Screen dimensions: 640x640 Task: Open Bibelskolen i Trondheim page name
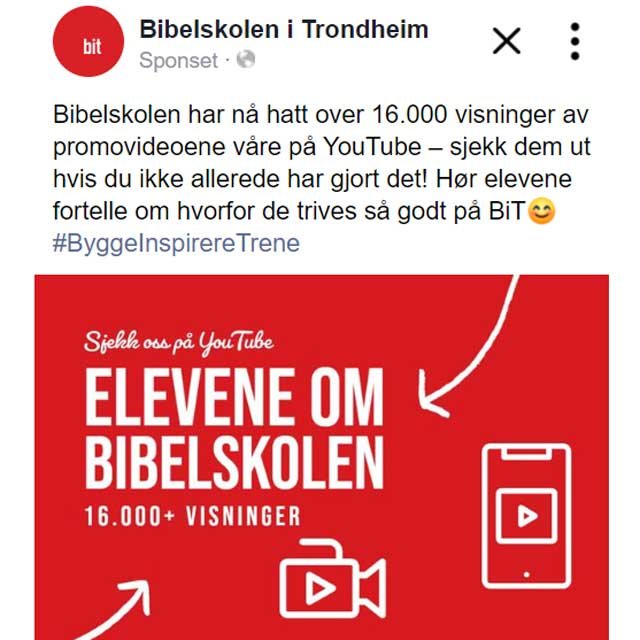coord(284,29)
